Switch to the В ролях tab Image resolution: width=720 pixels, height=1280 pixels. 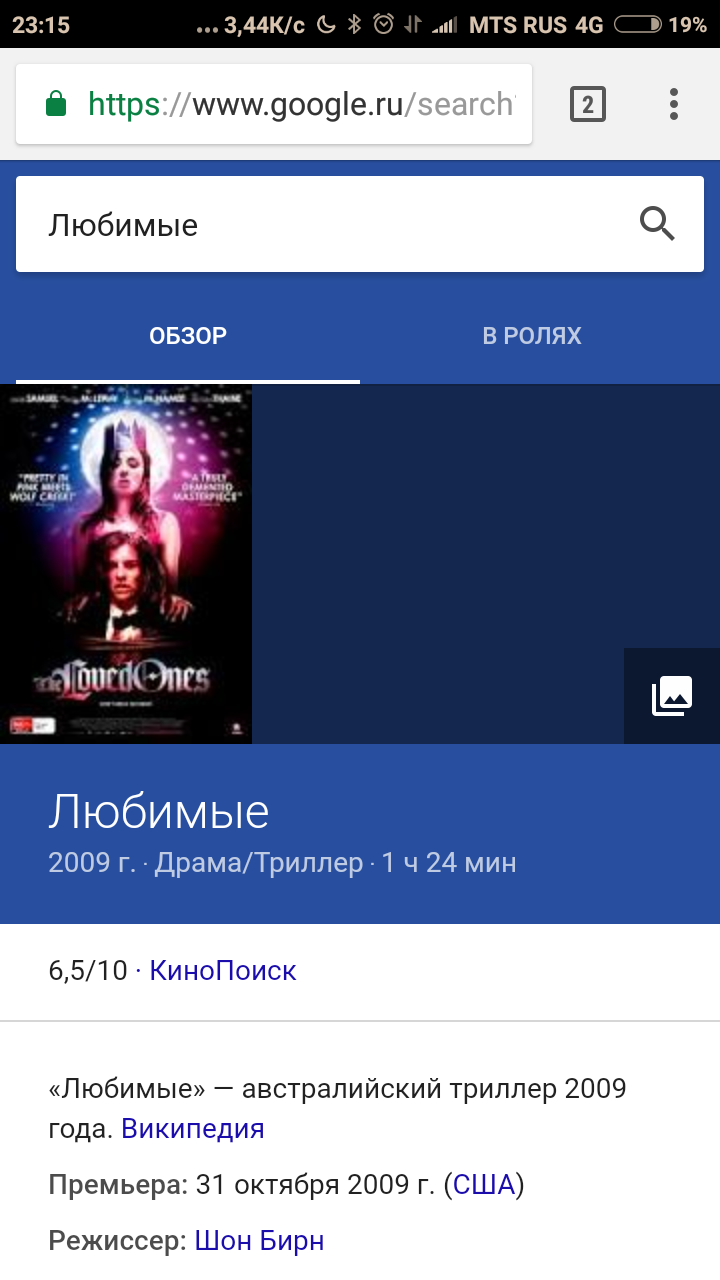point(532,336)
